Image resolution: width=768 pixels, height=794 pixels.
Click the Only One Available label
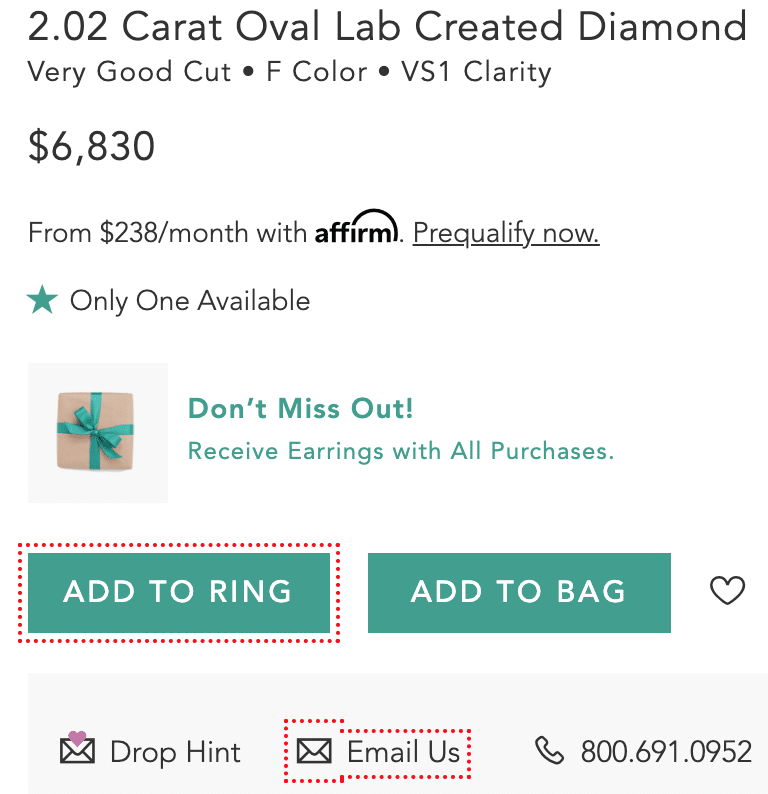tap(188, 300)
